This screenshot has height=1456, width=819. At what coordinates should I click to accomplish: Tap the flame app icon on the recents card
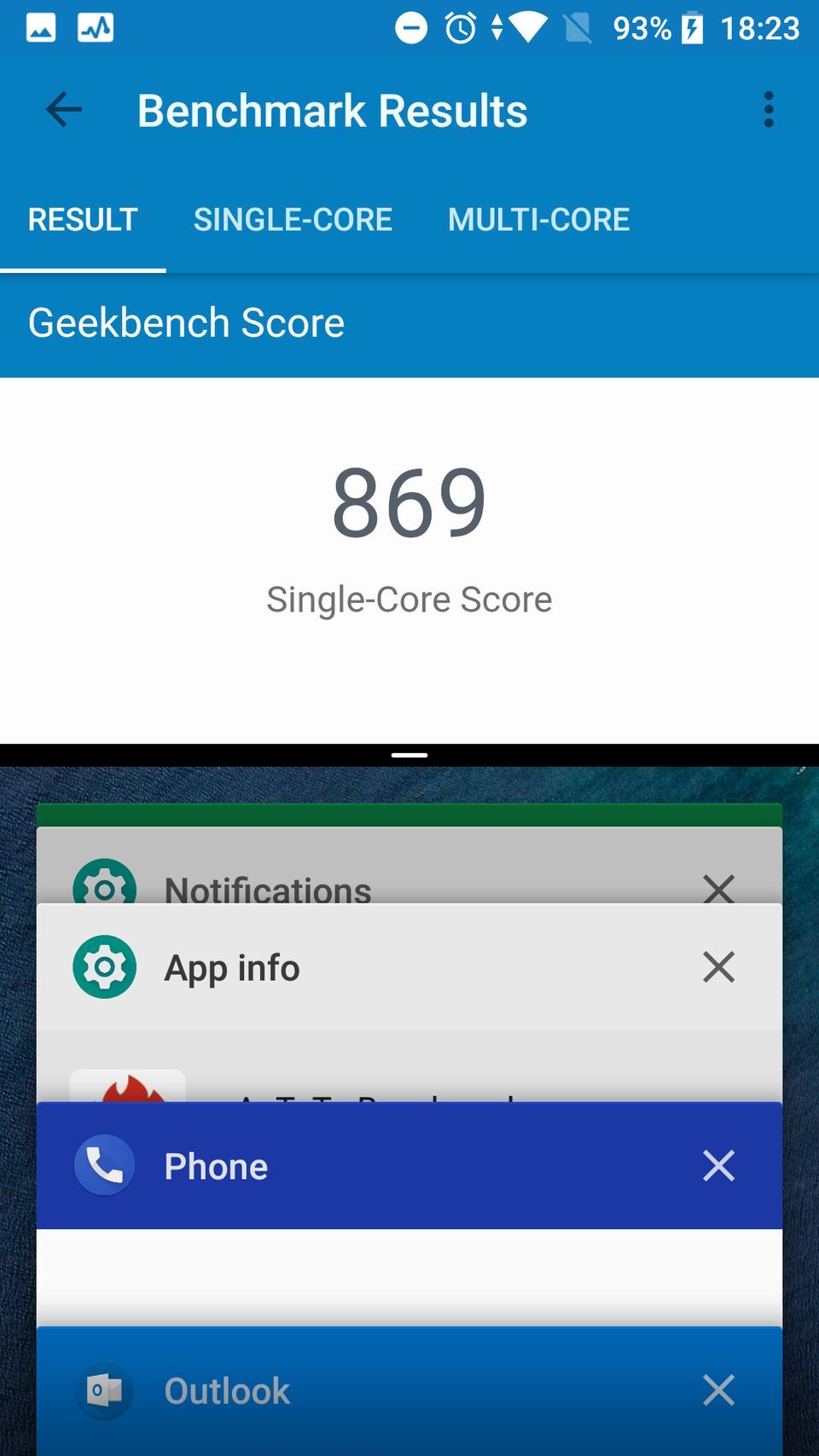point(129,1093)
